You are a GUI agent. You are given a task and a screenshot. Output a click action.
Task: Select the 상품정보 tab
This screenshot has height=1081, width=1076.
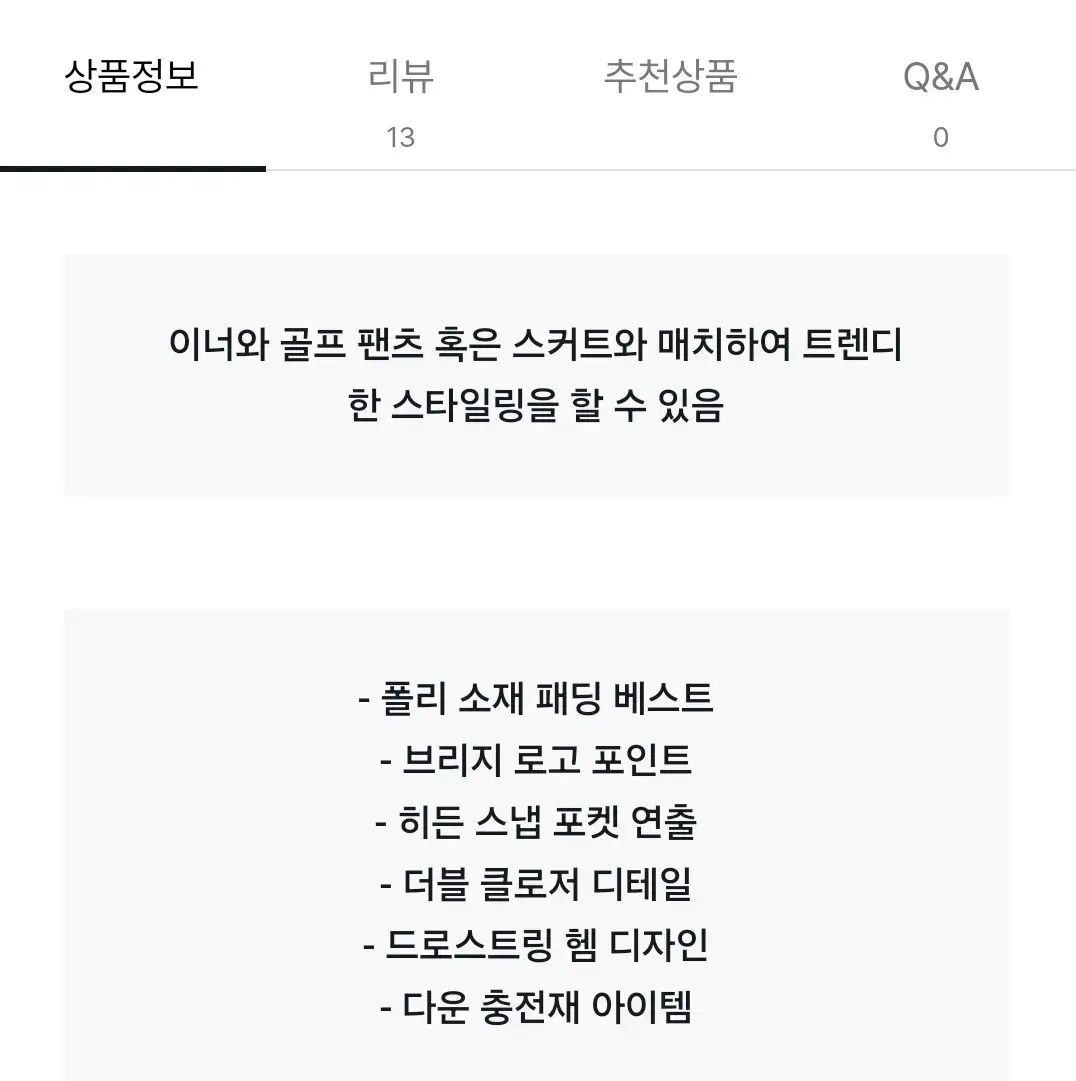click(x=132, y=78)
